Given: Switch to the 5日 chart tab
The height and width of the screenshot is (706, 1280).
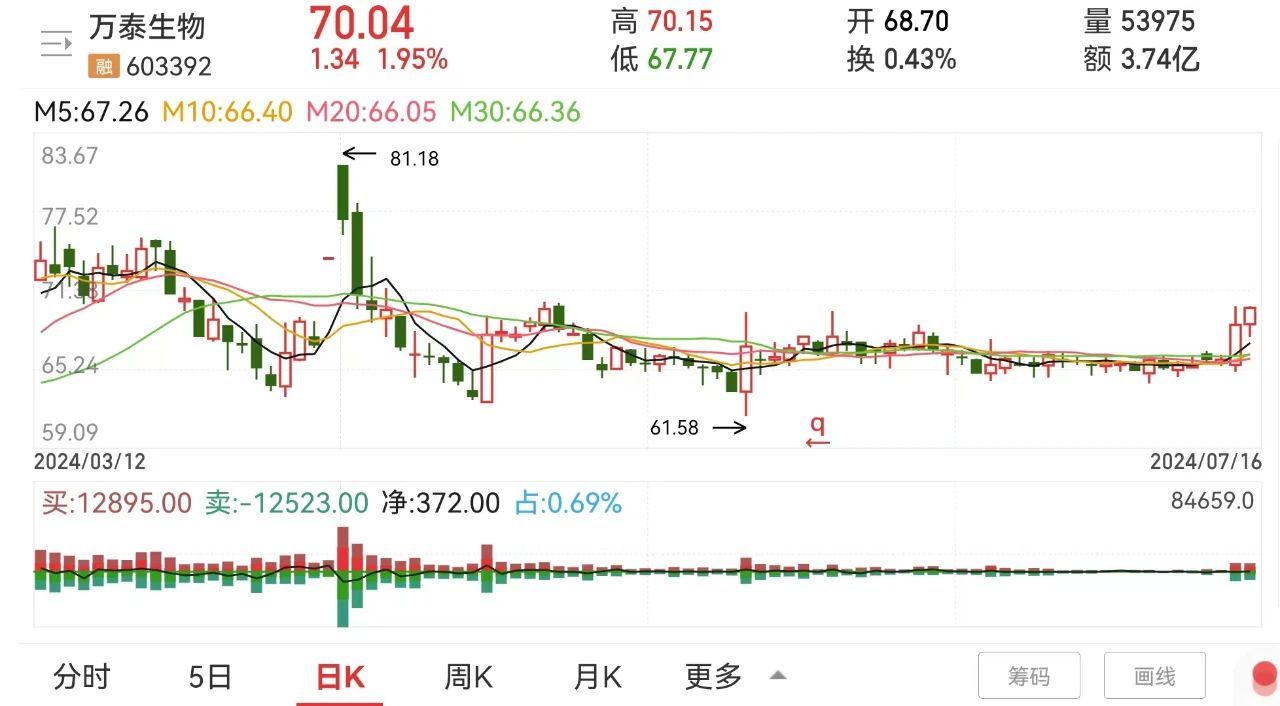Looking at the screenshot, I should click(x=210, y=677).
